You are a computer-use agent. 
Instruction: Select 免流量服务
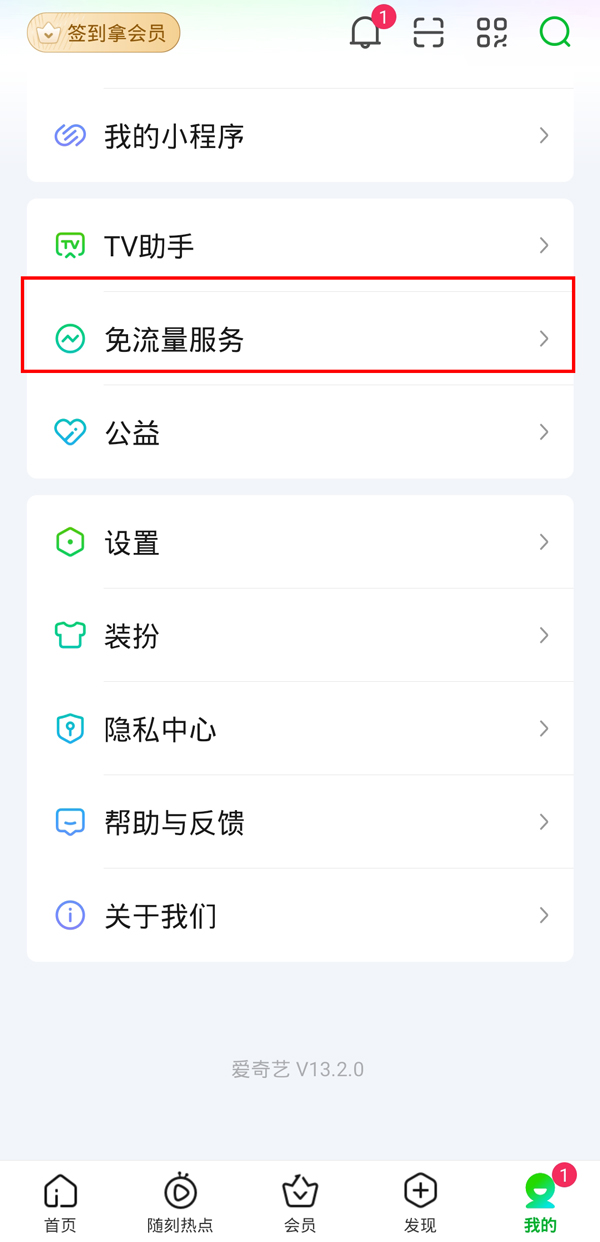click(x=300, y=340)
